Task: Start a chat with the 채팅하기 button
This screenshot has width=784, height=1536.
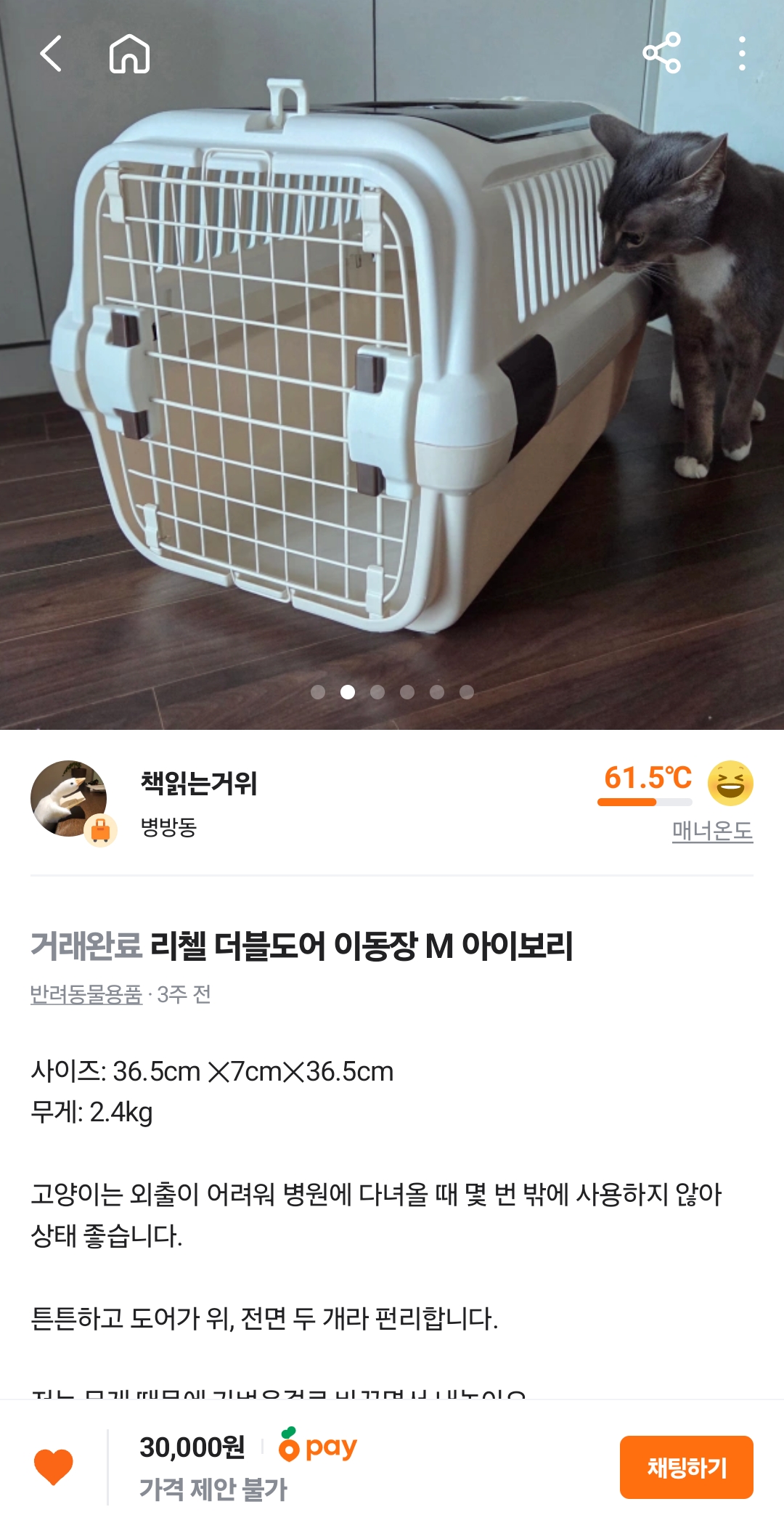Action: pyautogui.click(x=686, y=1467)
